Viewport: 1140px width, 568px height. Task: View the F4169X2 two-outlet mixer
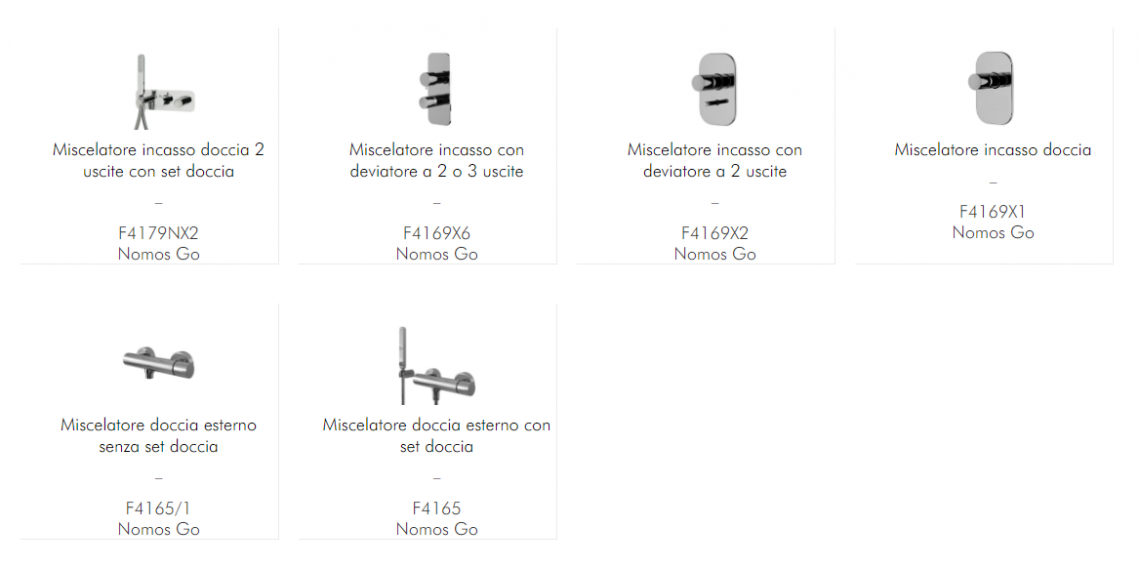[714, 160]
